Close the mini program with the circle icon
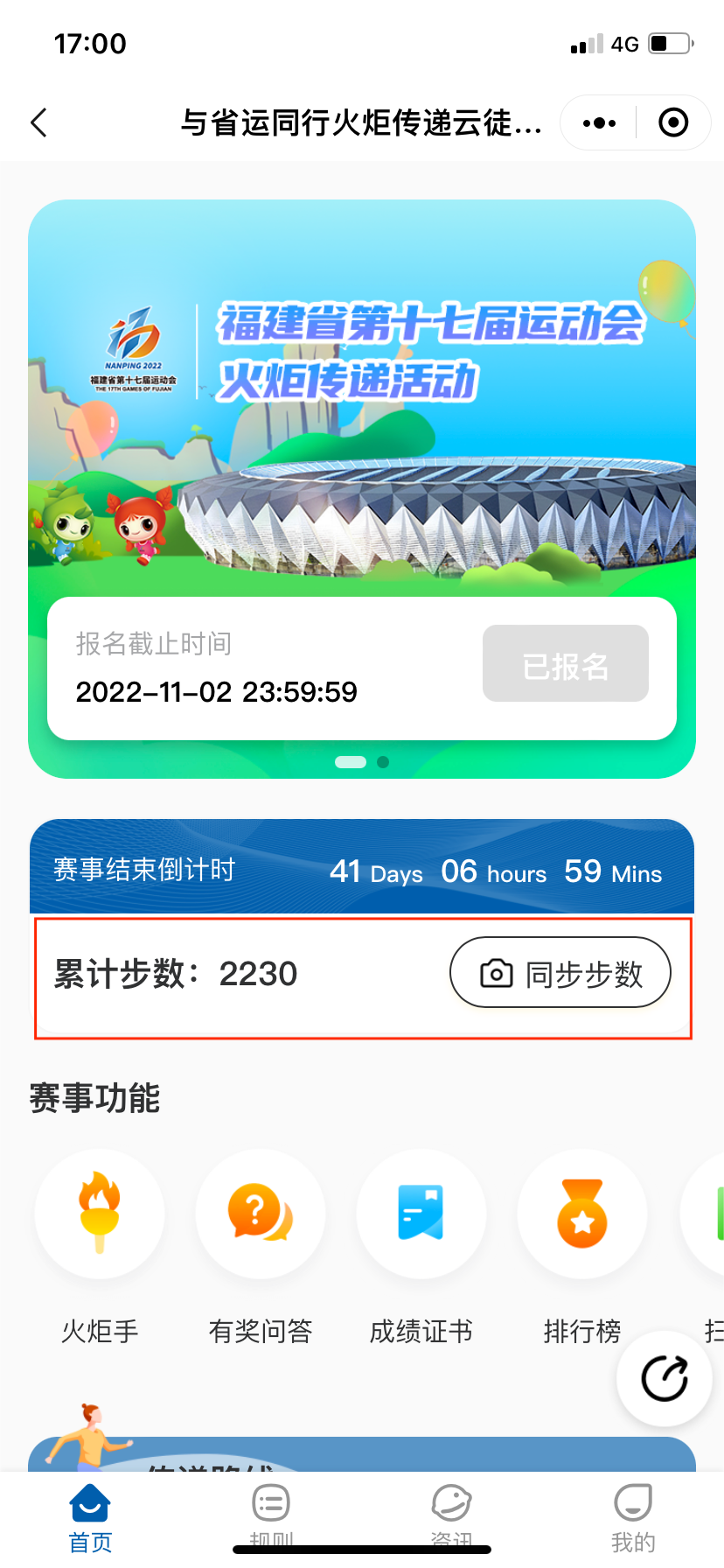This screenshot has width=724, height=1568. coord(672,123)
